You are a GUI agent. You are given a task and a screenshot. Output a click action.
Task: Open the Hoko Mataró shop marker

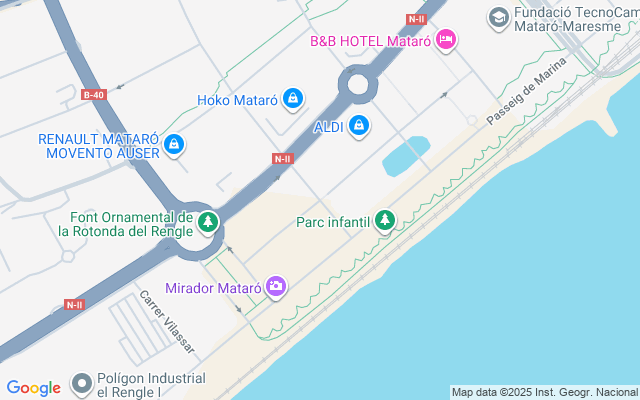tap(293, 99)
